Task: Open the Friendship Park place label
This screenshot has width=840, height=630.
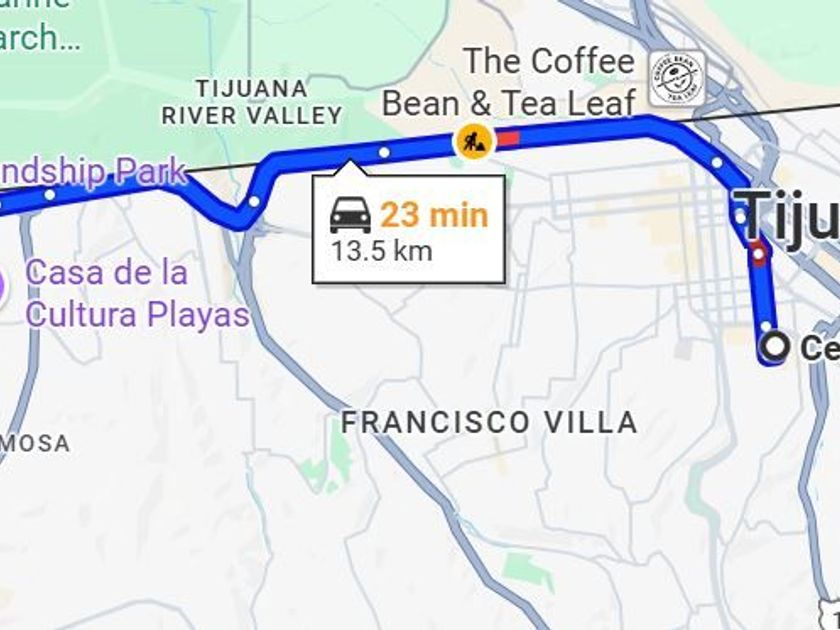Action: (93, 172)
